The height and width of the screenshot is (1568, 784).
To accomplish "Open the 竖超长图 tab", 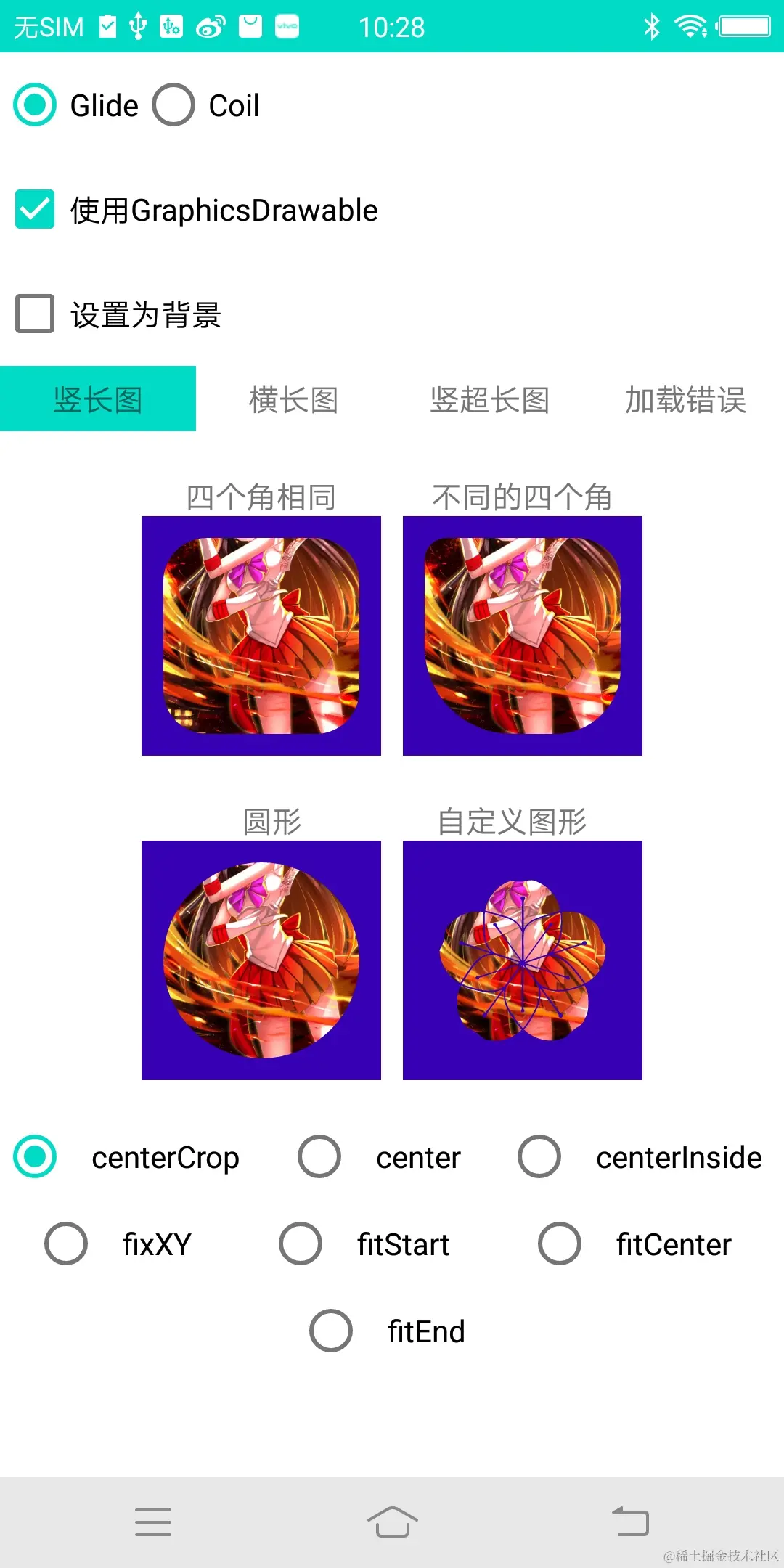I will (489, 399).
